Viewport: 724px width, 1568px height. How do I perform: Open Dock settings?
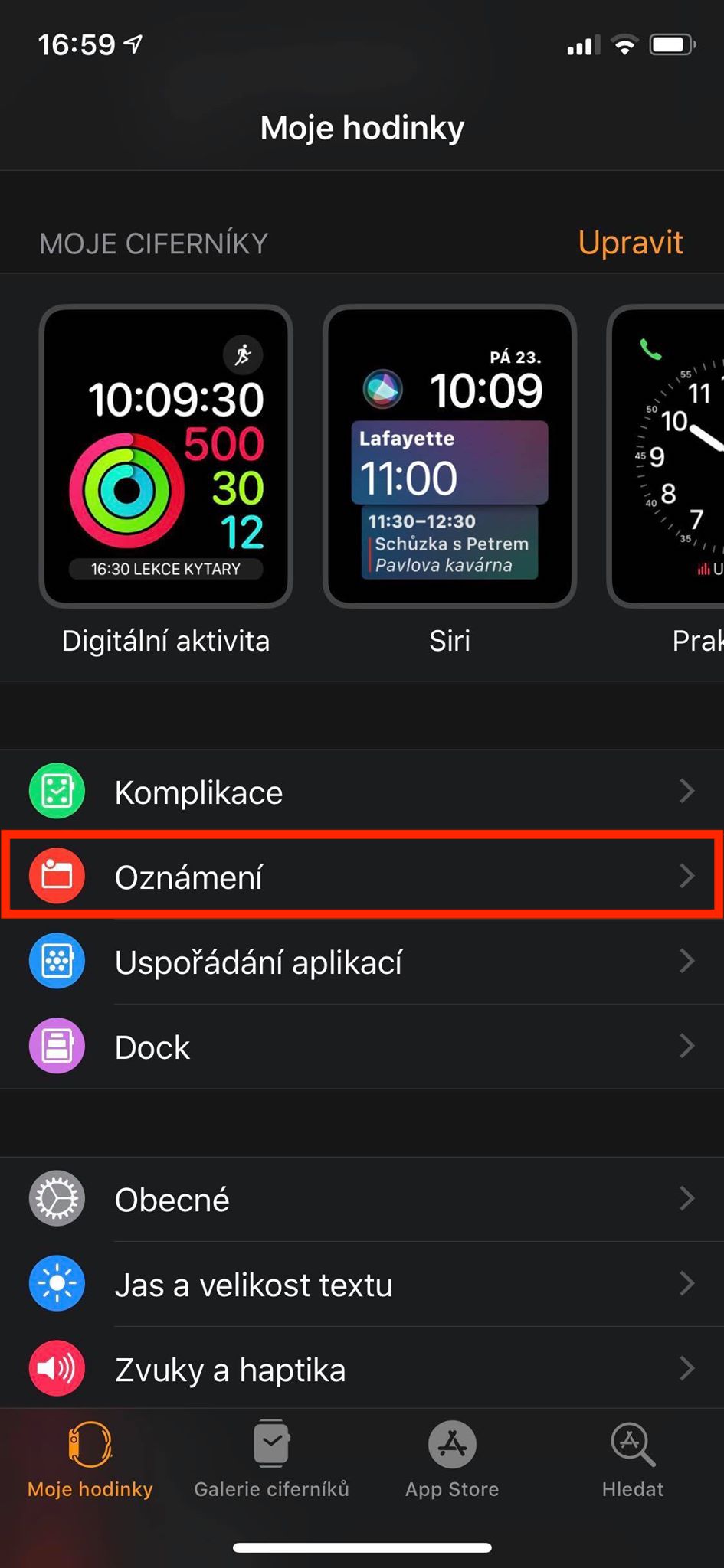(x=362, y=1047)
